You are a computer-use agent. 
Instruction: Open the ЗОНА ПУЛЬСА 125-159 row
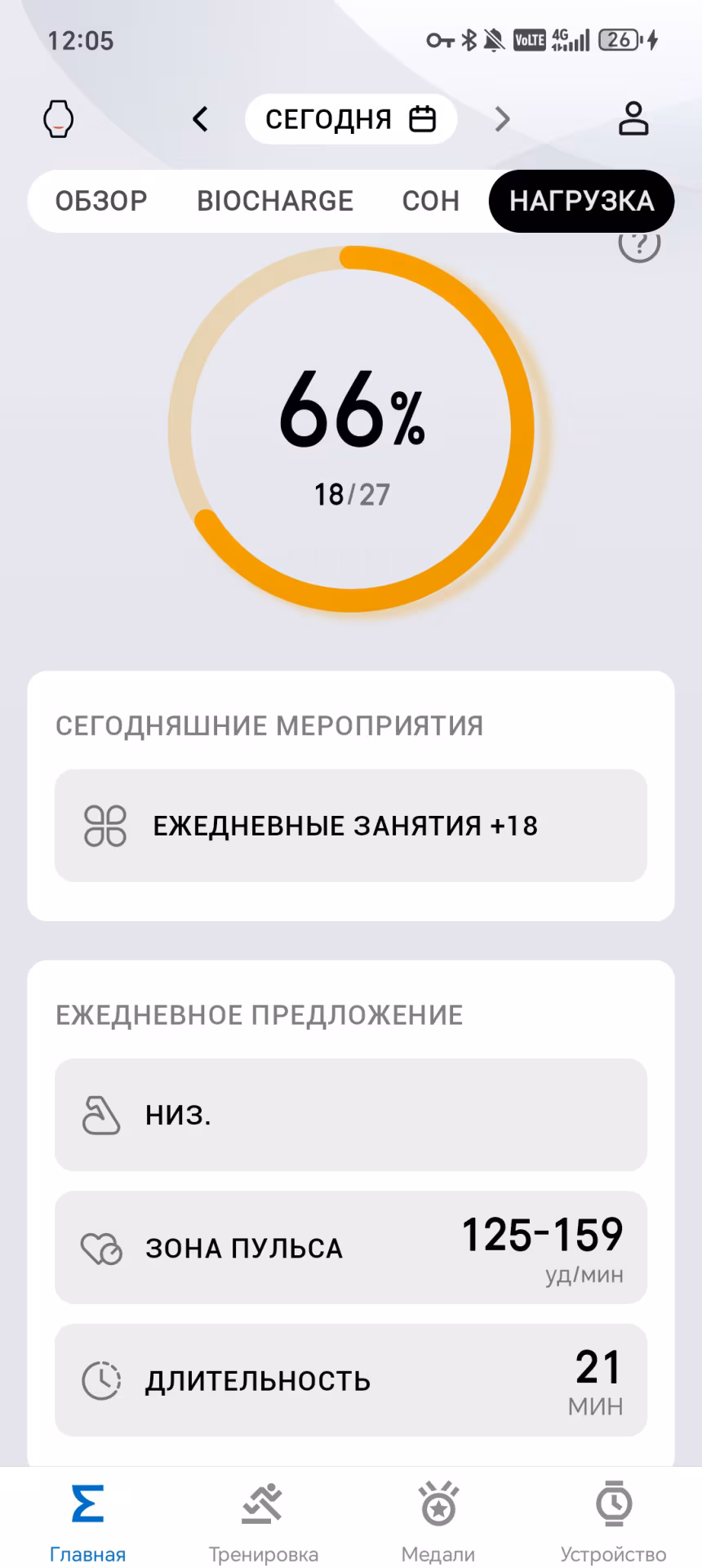pos(349,1247)
